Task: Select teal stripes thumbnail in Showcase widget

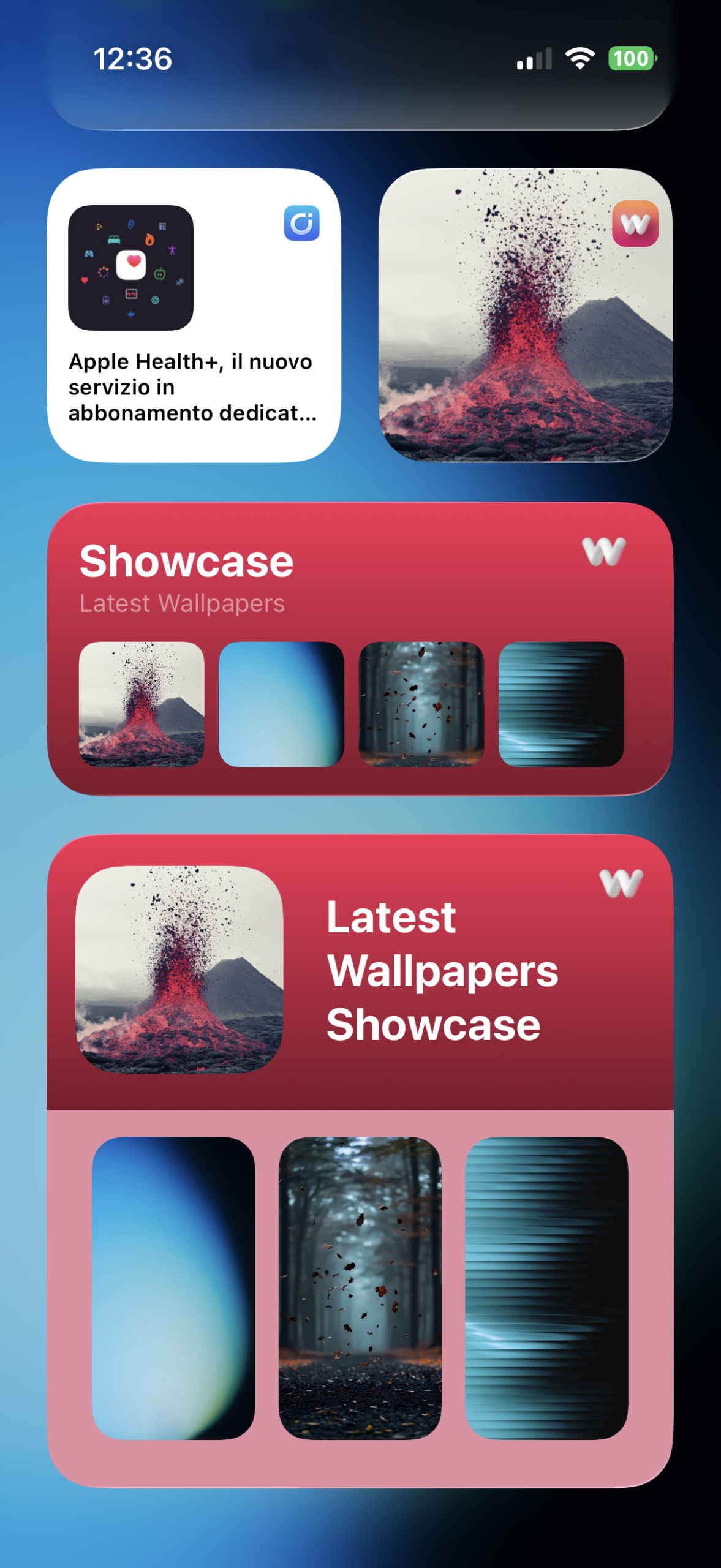Action: pyautogui.click(x=561, y=704)
